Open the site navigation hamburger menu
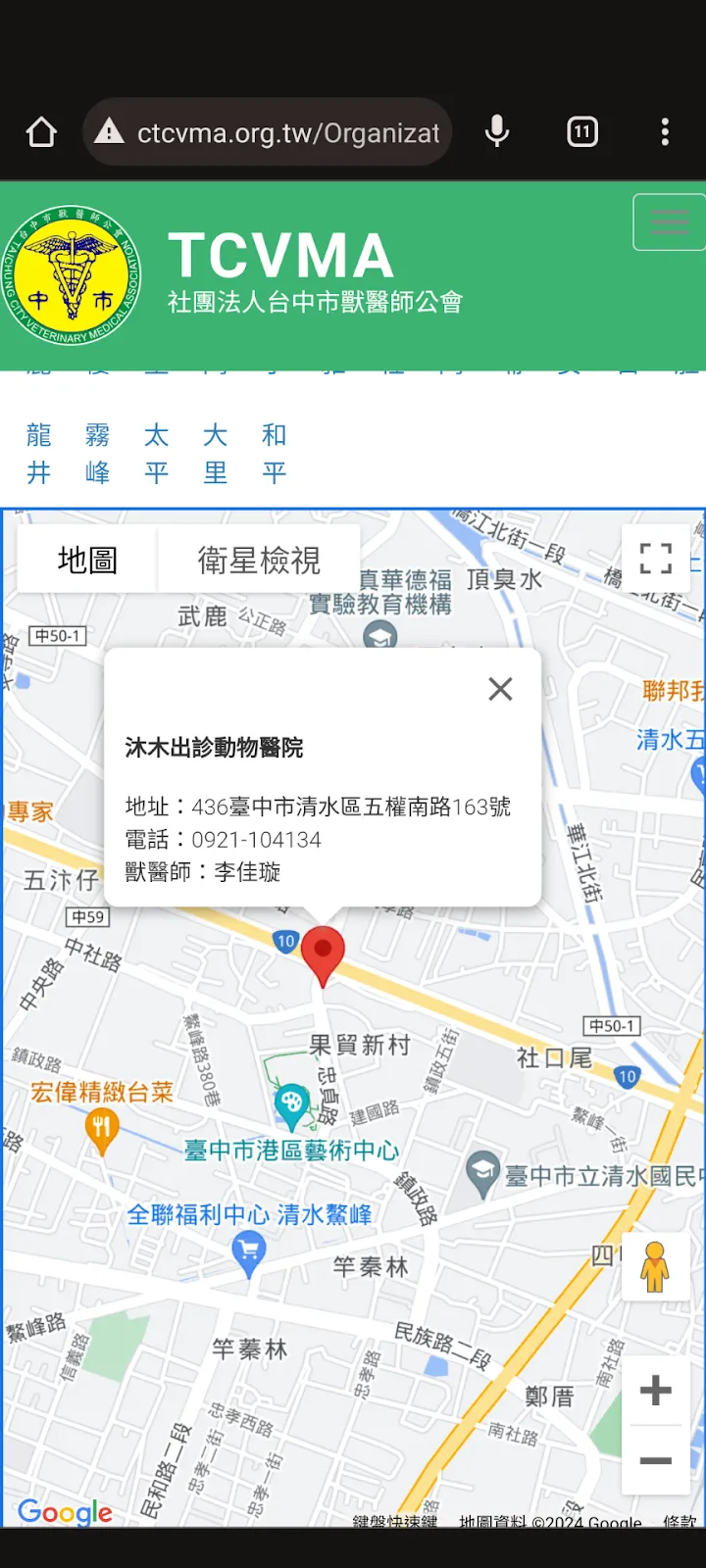The image size is (706, 1568). (668, 222)
